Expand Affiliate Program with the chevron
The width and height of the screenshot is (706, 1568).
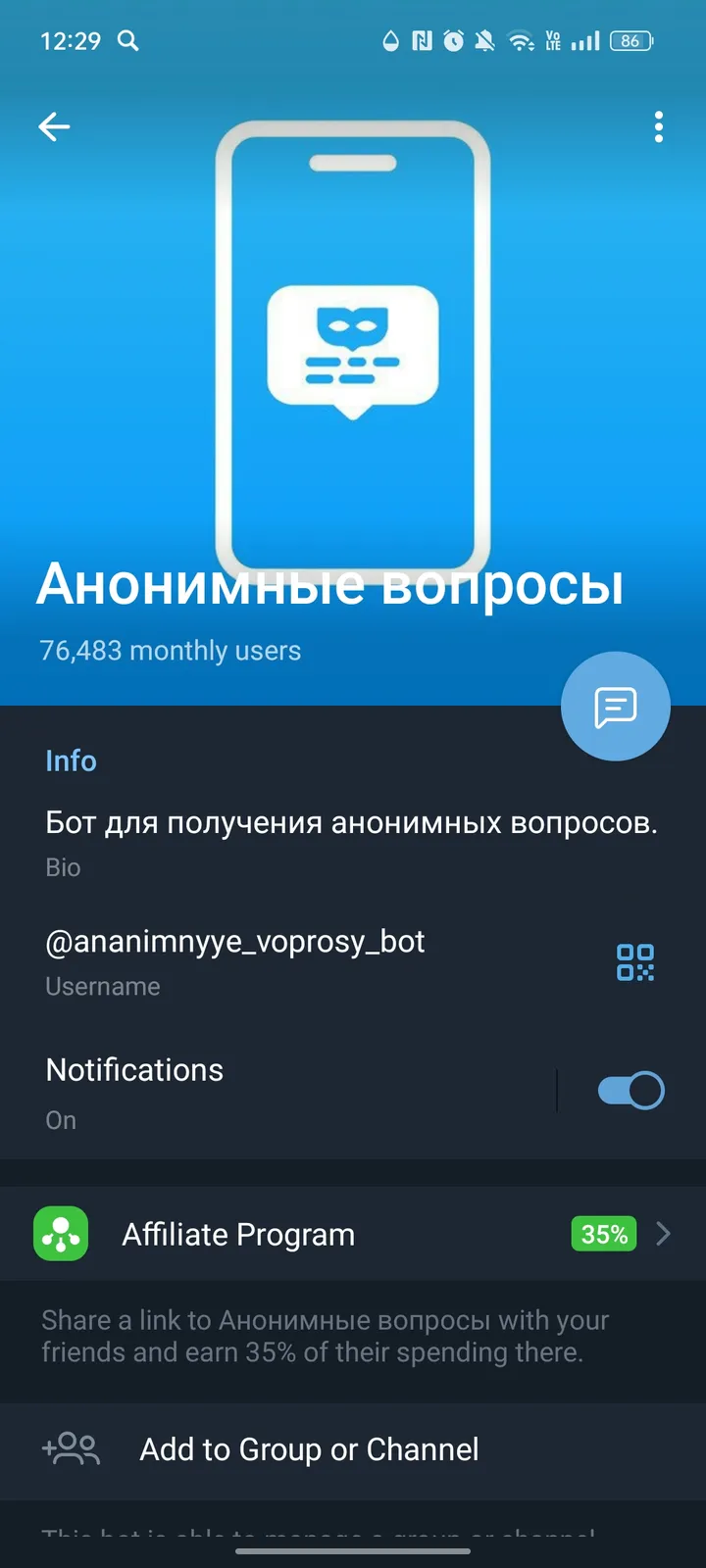coord(663,1234)
